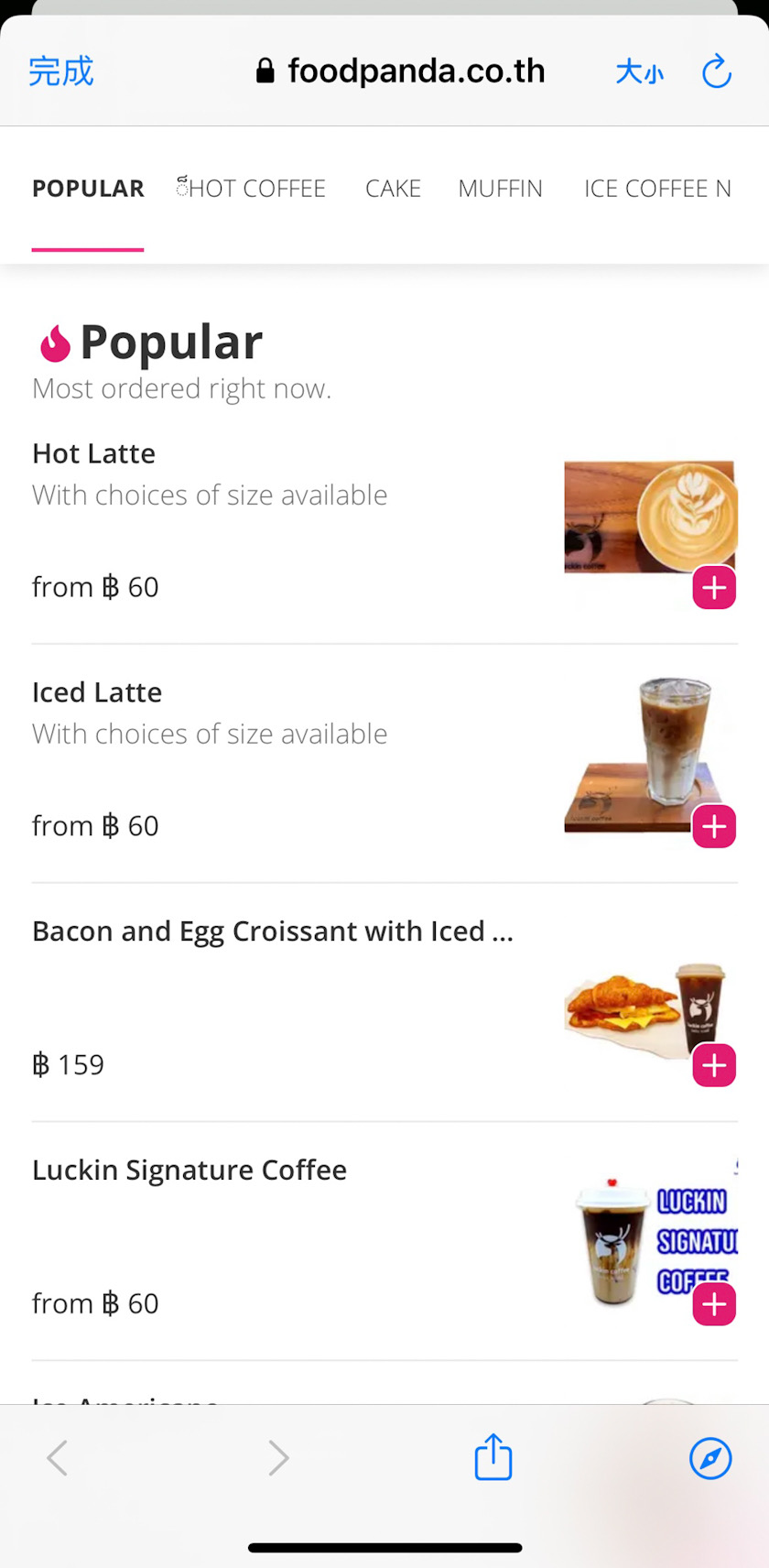Share this page via share icon

[493, 1456]
